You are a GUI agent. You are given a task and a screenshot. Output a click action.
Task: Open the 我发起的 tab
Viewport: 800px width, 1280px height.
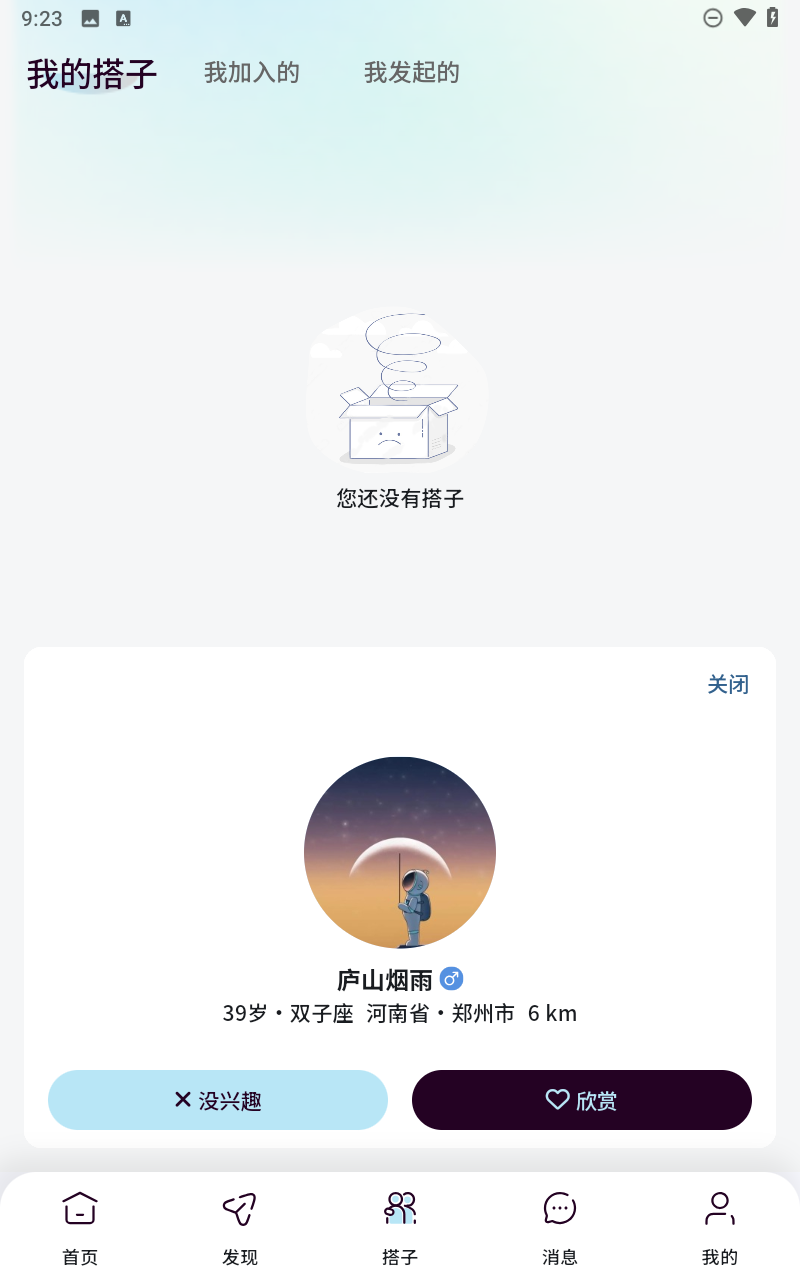pyautogui.click(x=411, y=72)
